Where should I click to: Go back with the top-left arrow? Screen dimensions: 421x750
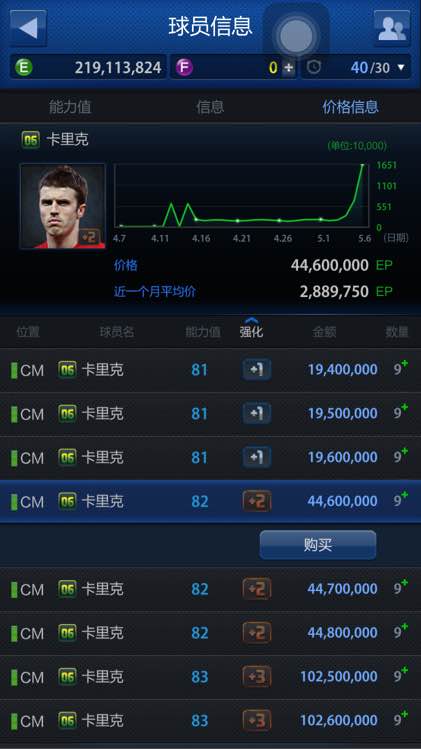(28, 28)
